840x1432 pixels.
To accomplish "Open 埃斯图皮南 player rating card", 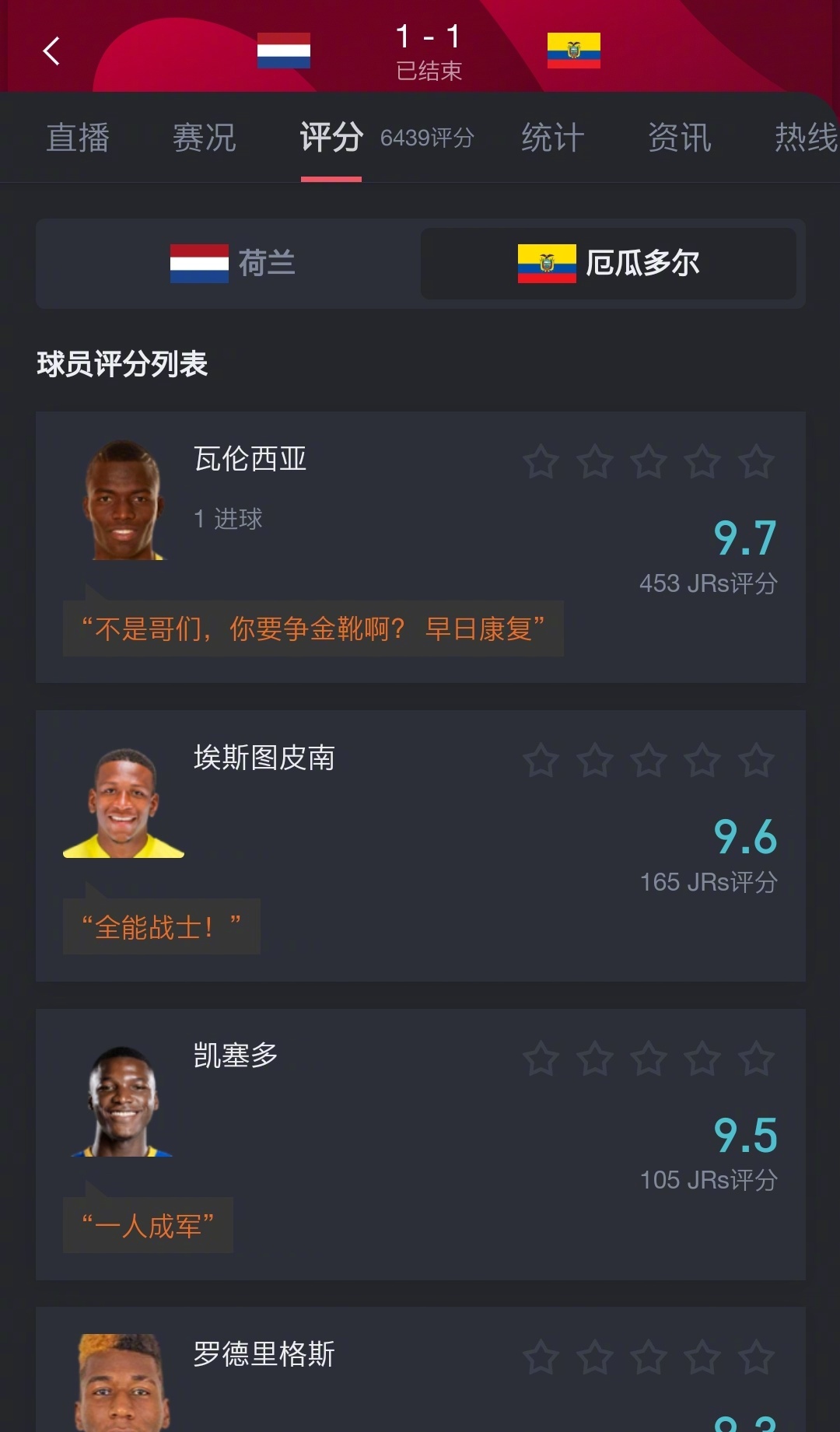I will tap(264, 758).
